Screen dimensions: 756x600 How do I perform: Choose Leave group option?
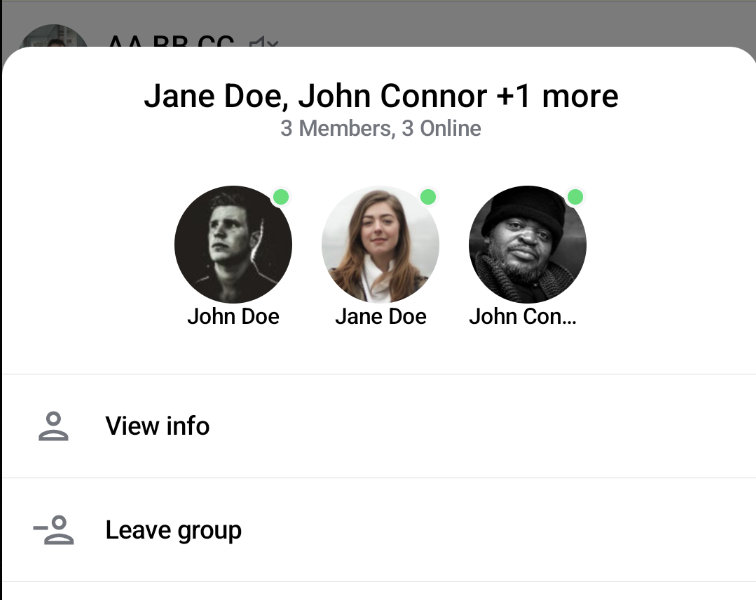pyautogui.click(x=173, y=530)
